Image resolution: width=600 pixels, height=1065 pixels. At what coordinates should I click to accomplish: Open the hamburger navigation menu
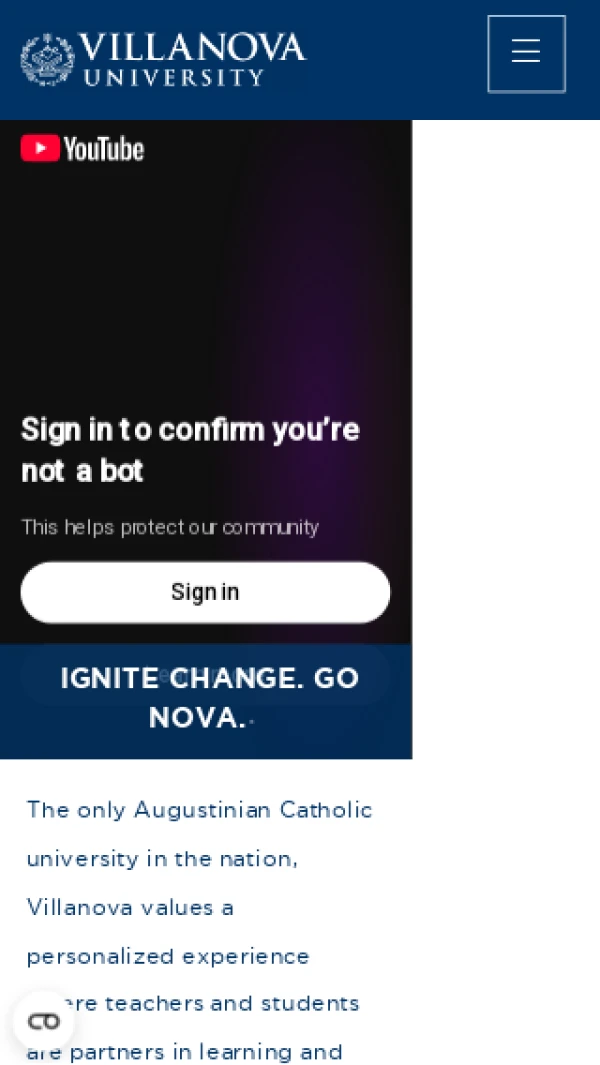(526, 54)
